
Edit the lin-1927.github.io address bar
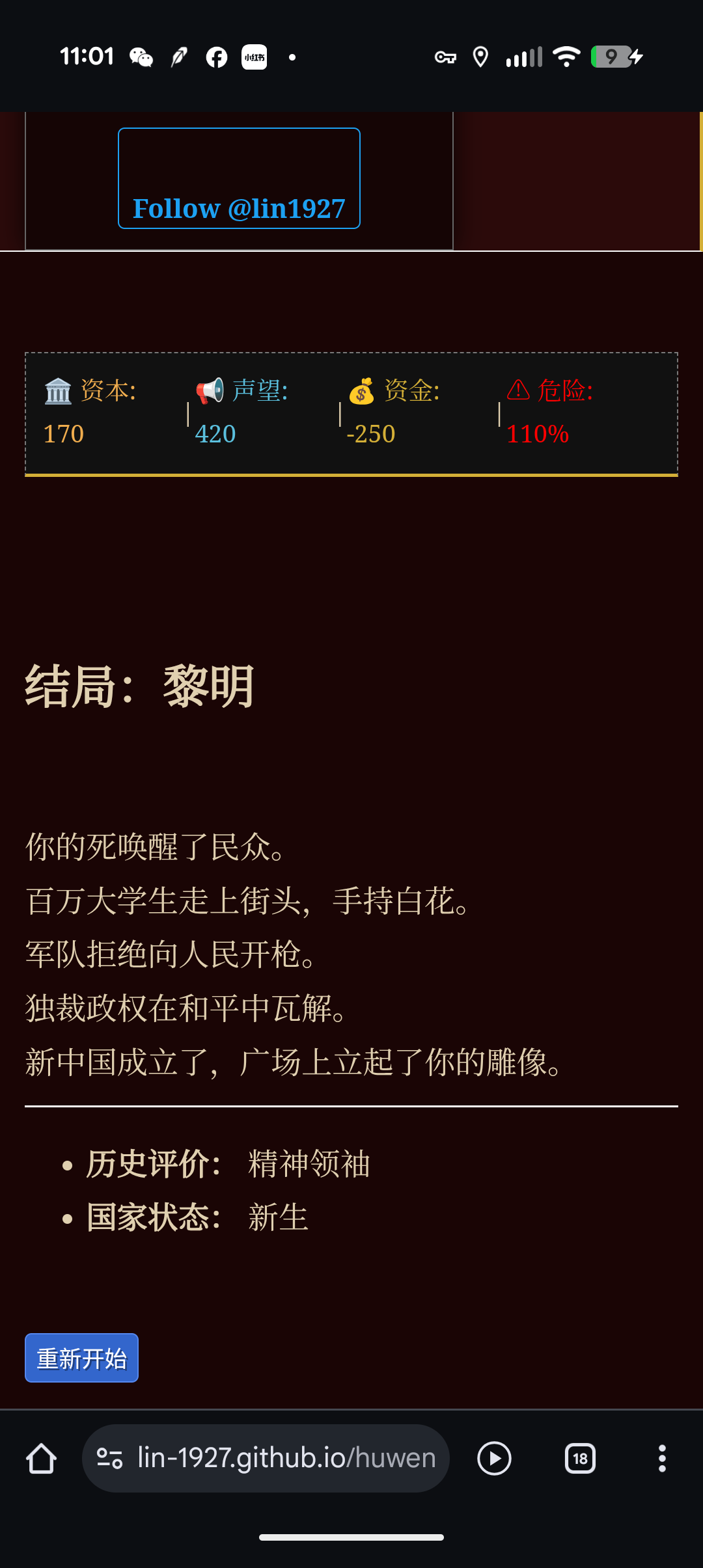point(286,1458)
